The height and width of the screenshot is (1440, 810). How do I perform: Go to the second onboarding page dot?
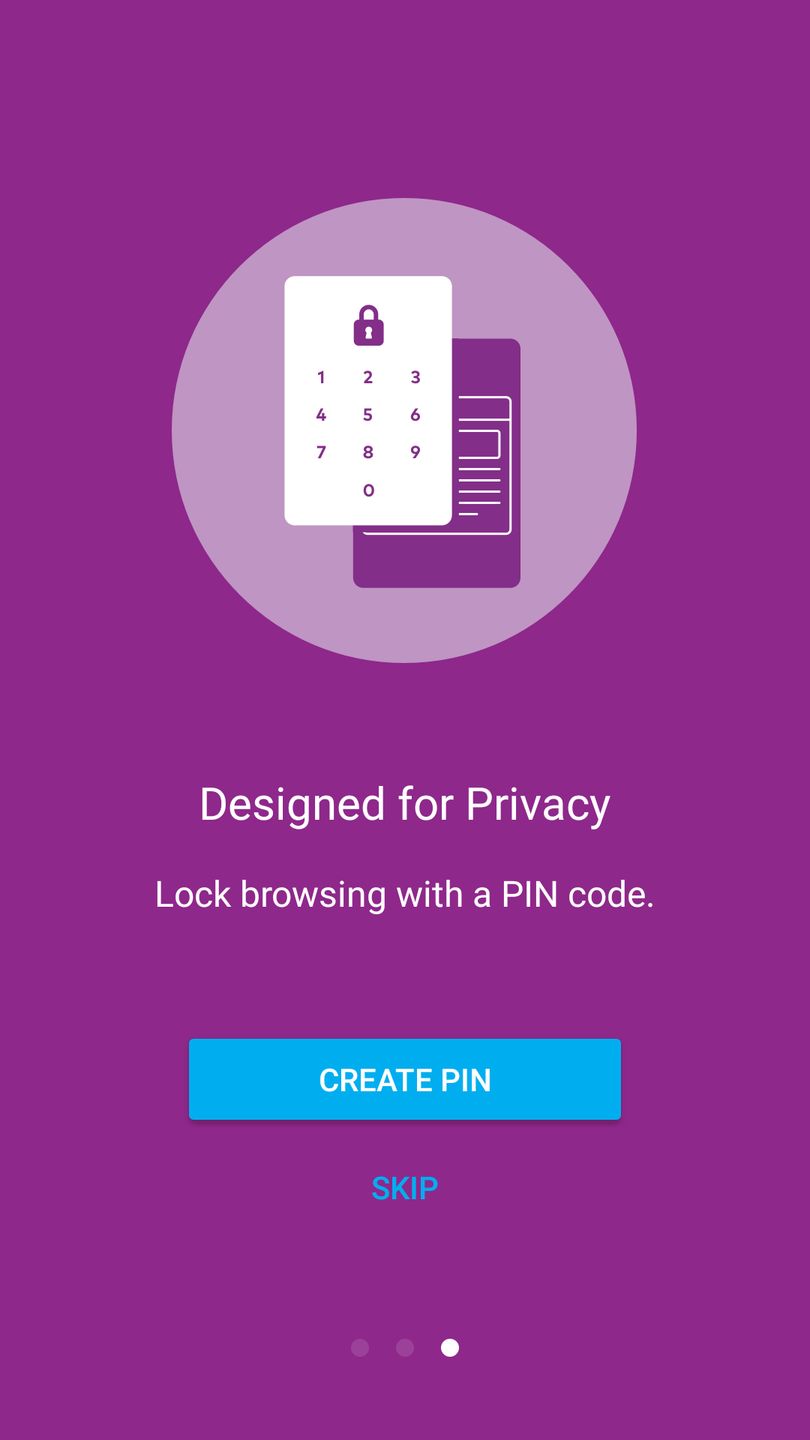pos(405,1348)
